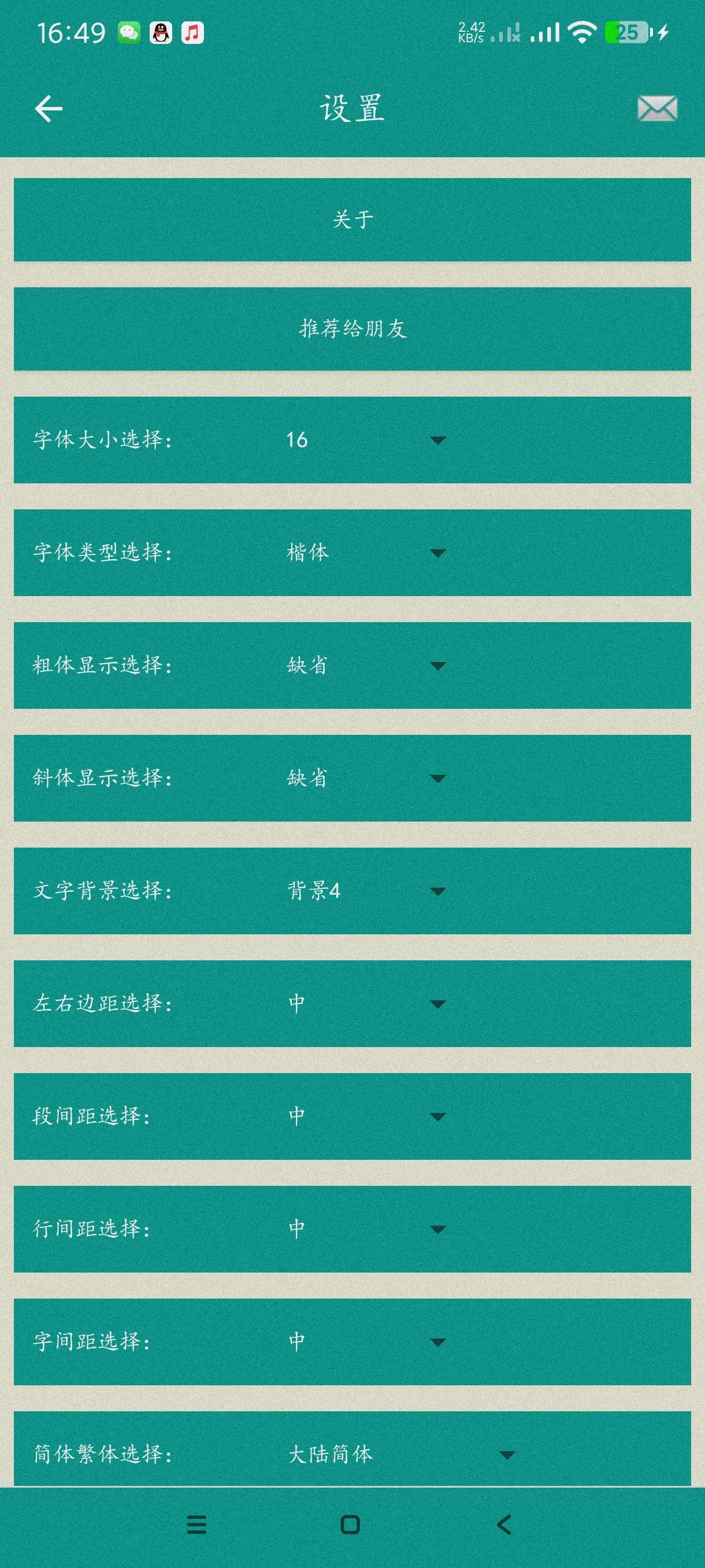Go back using the top-left arrow
The width and height of the screenshot is (705, 1568).
(49, 109)
